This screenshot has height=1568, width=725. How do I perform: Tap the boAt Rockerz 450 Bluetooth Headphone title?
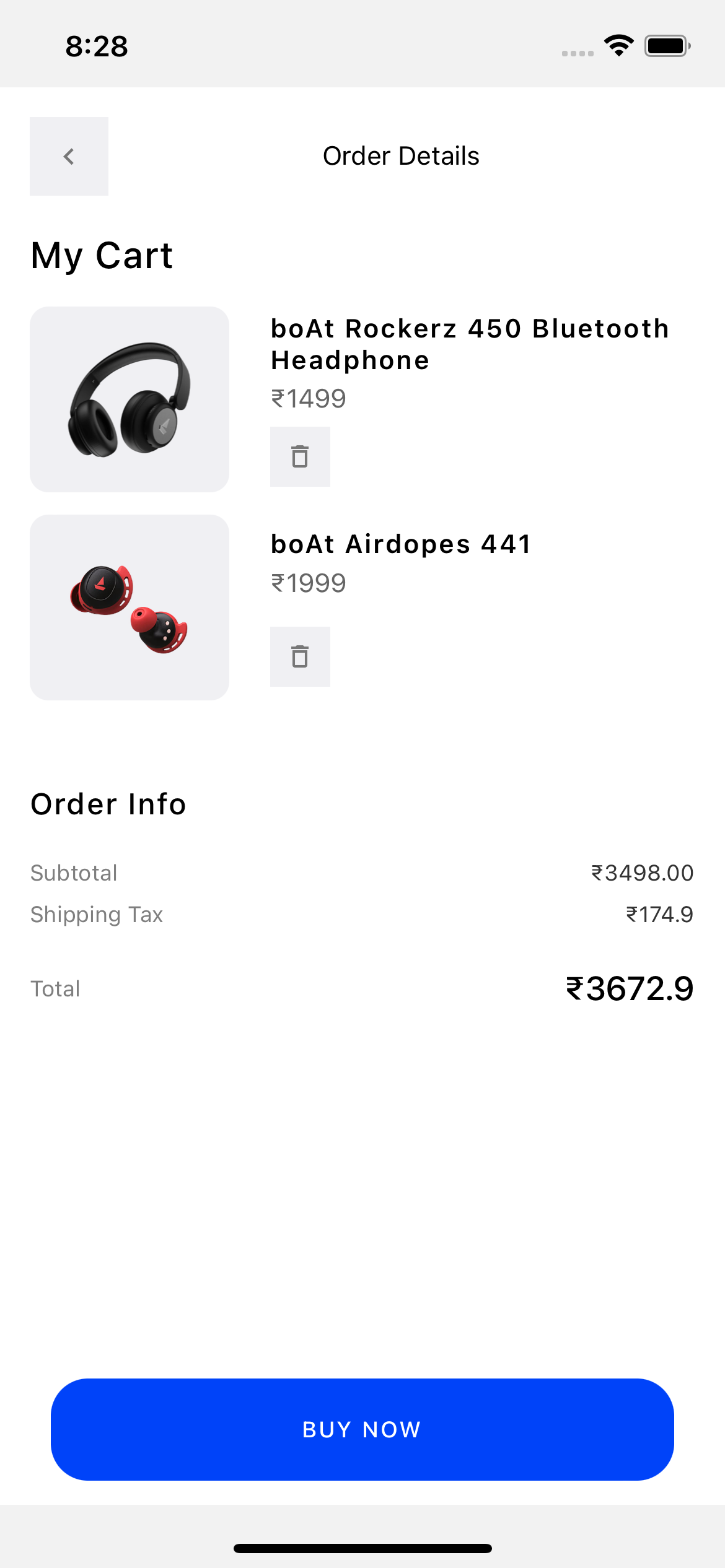[469, 344]
